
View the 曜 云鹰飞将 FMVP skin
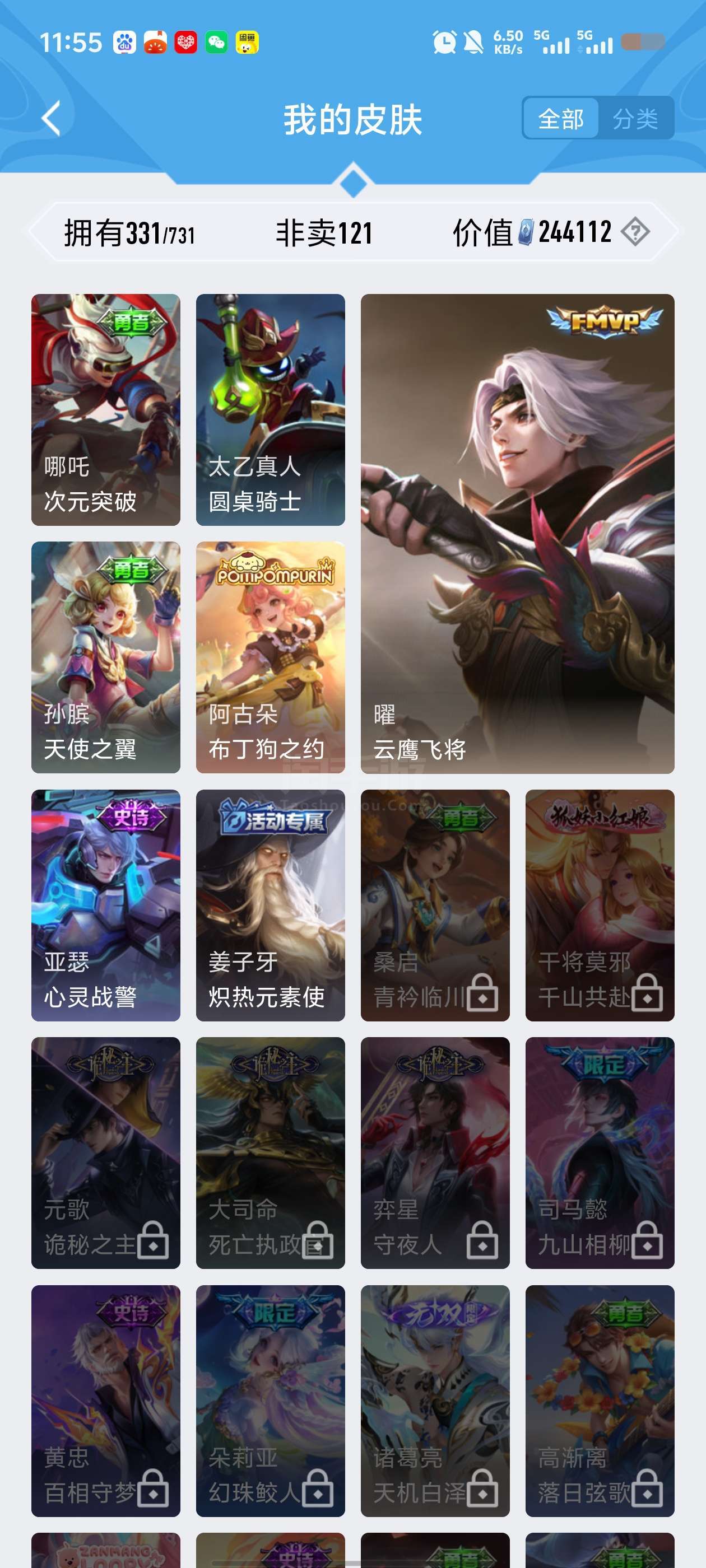[x=517, y=533]
